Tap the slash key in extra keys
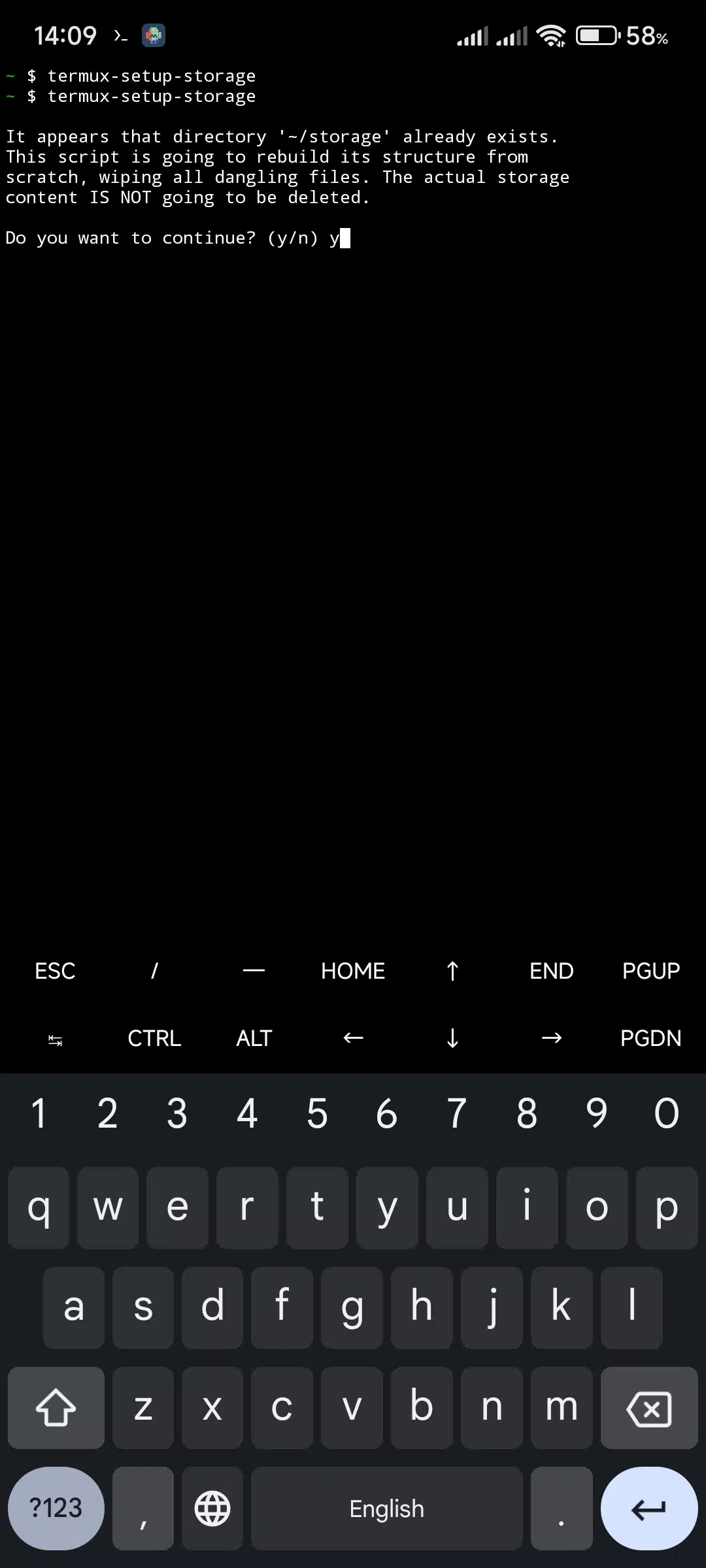Image resolution: width=706 pixels, height=1568 pixels. [x=154, y=971]
